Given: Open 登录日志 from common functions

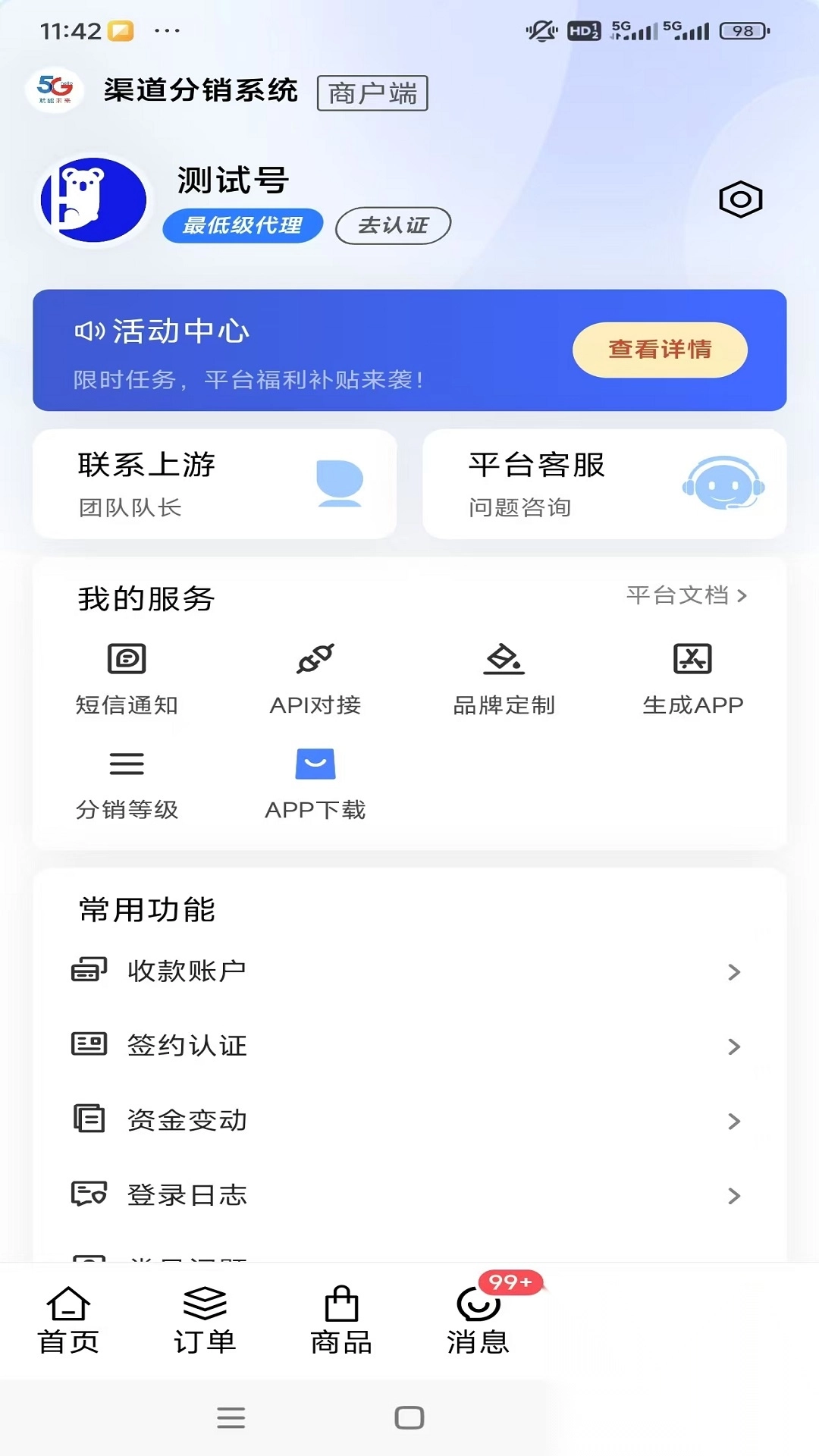Looking at the screenshot, I should tap(409, 1195).
